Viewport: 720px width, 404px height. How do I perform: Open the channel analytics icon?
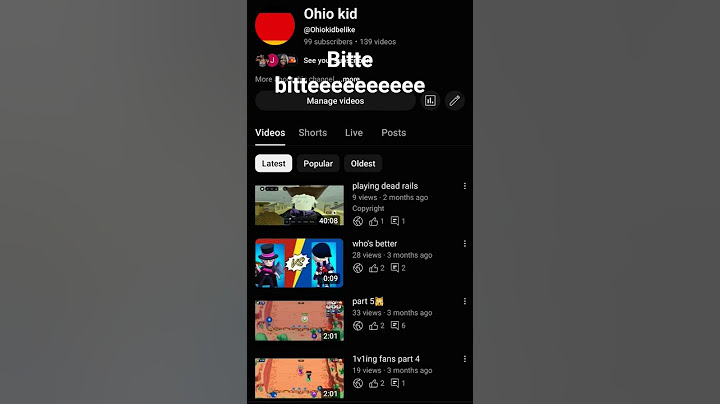pos(430,100)
